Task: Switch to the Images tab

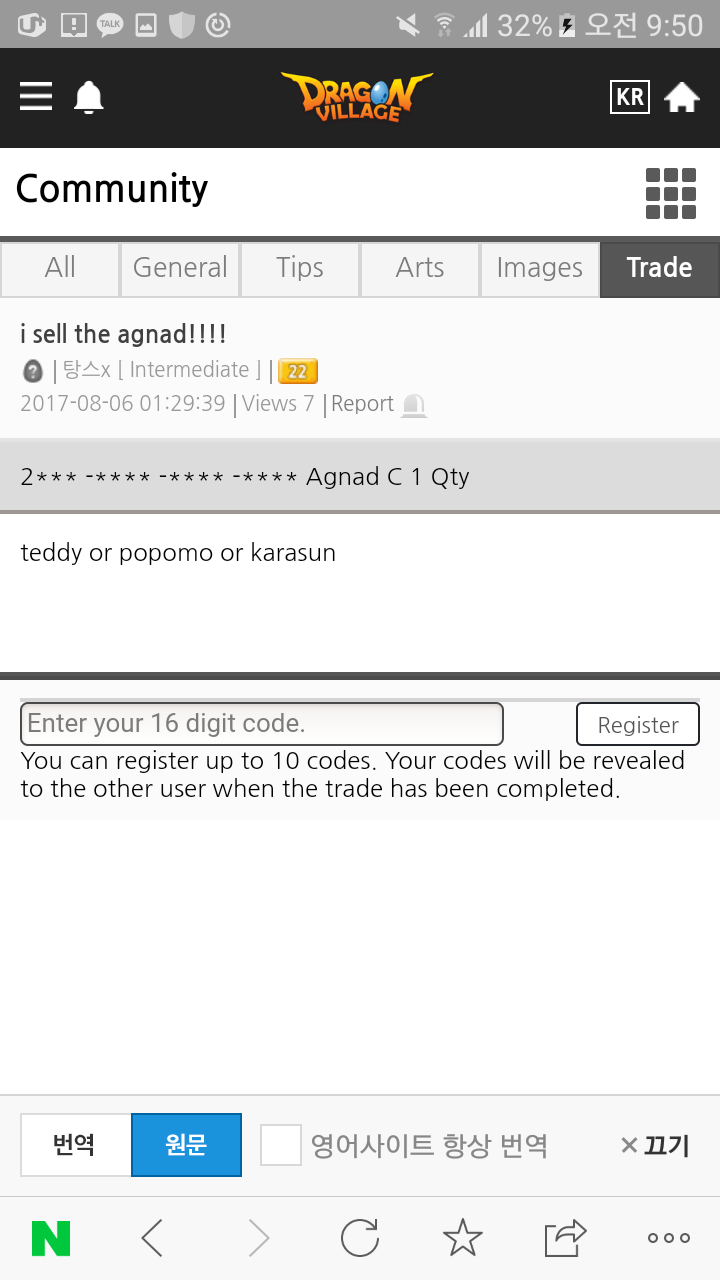Action: click(539, 268)
